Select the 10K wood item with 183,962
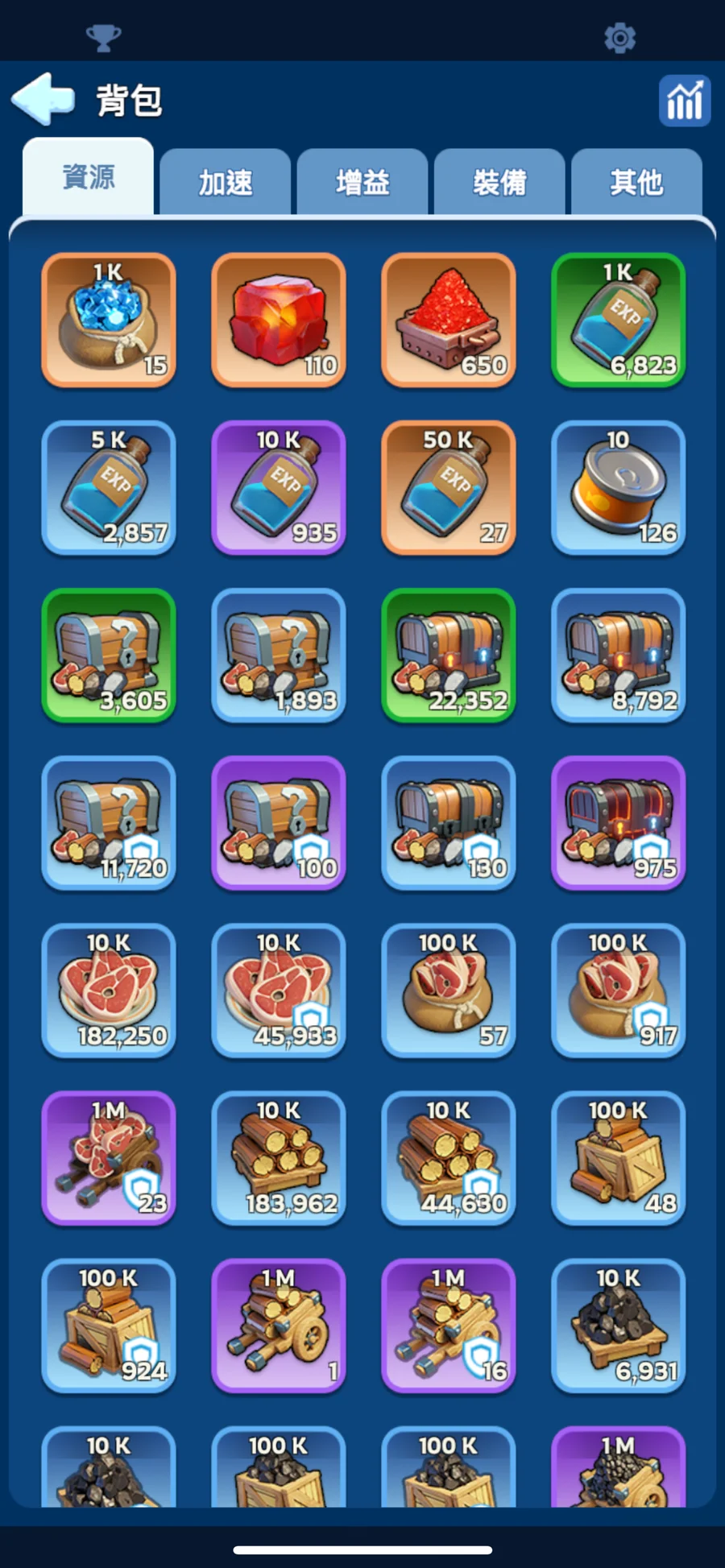The width and height of the screenshot is (725, 1568). click(x=279, y=1157)
